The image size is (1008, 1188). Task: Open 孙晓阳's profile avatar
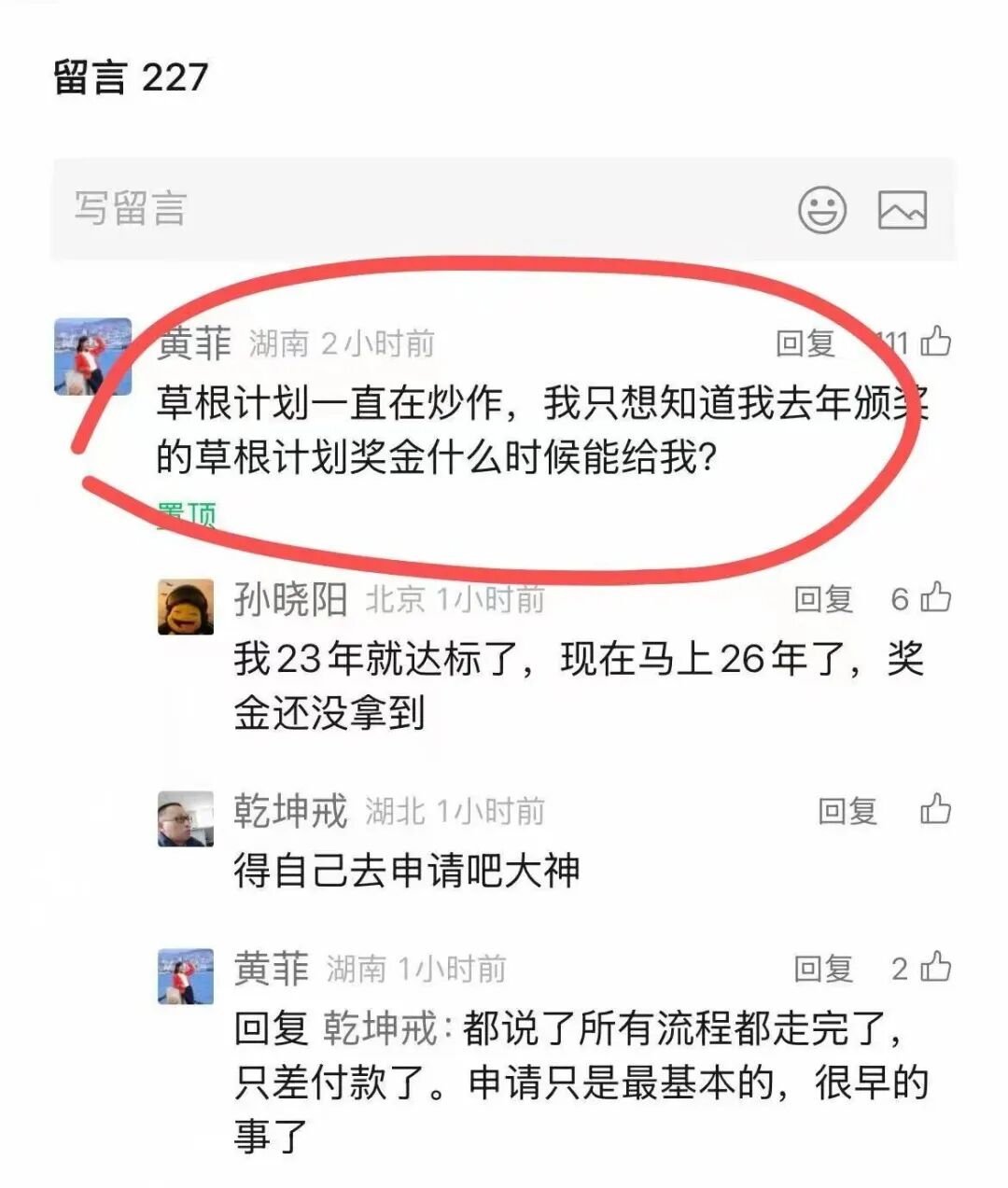[x=185, y=607]
